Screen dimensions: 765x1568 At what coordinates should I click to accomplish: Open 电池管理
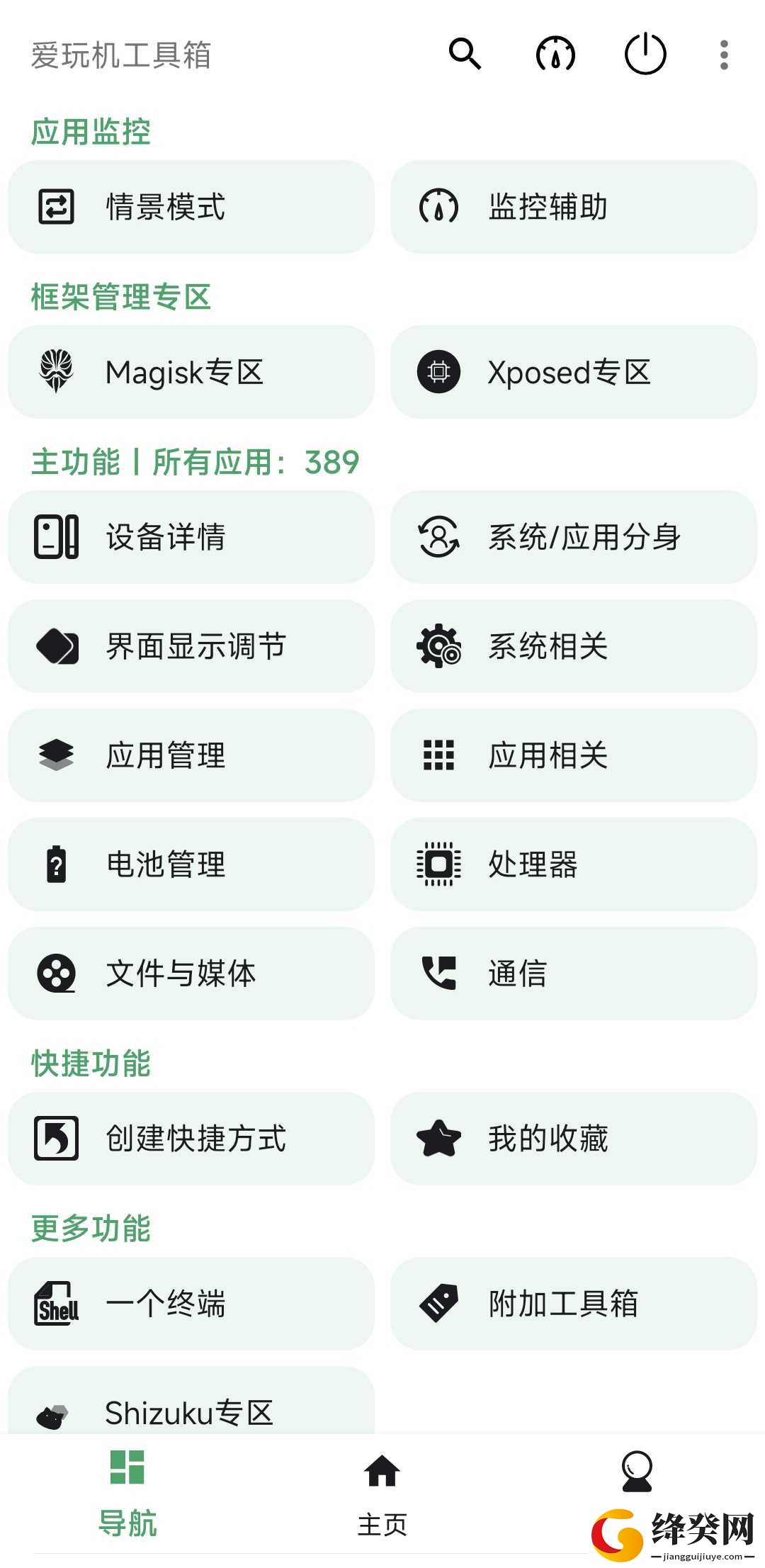(x=191, y=864)
